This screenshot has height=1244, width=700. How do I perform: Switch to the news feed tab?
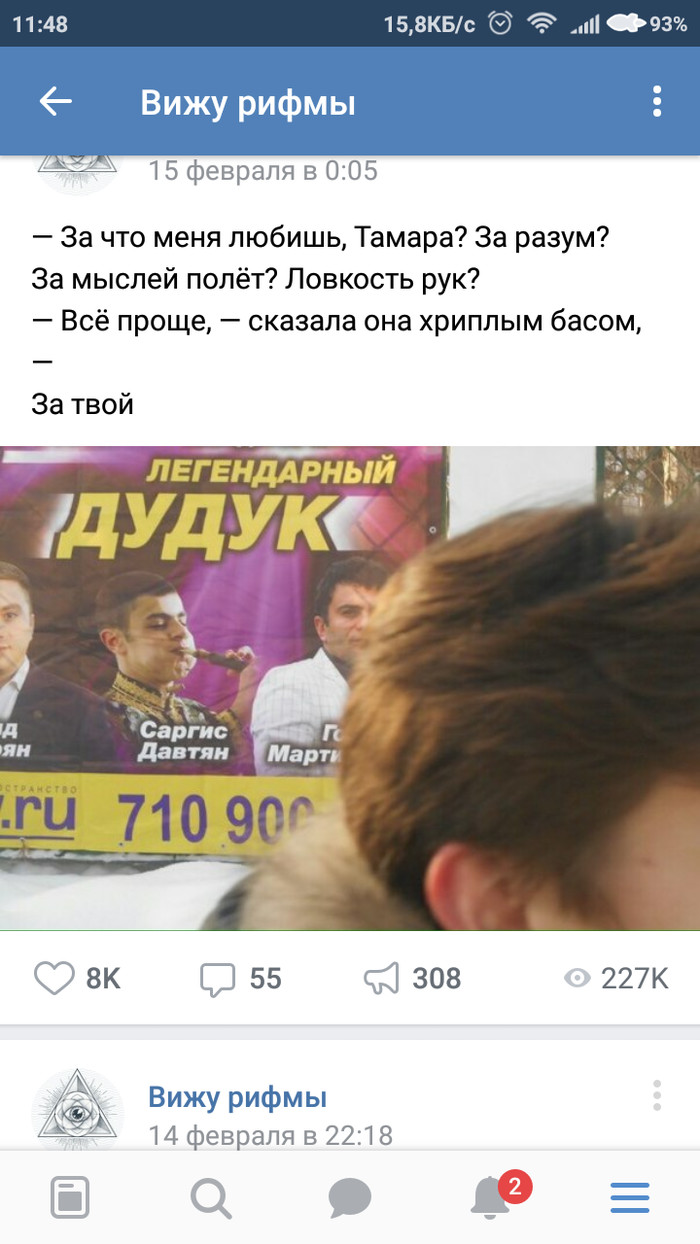point(70,1197)
